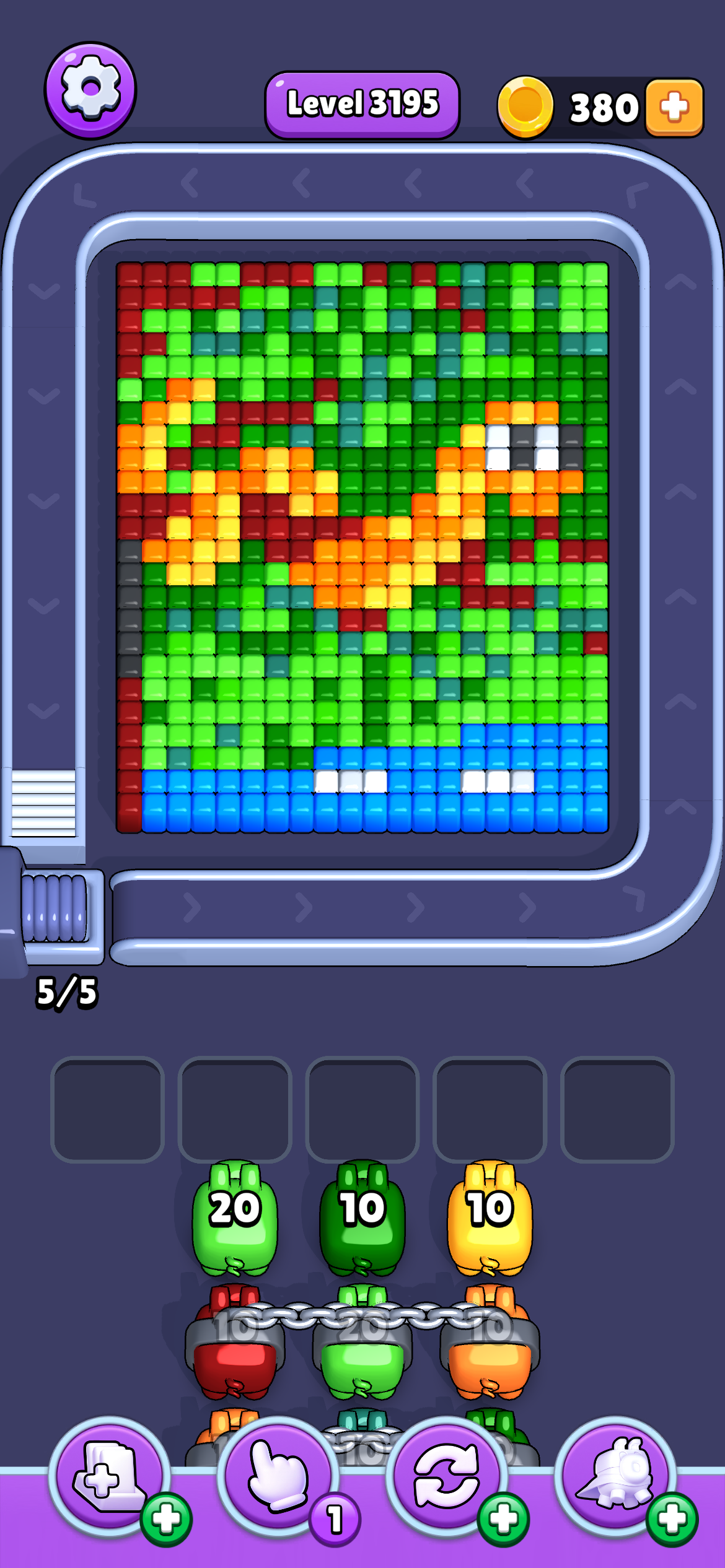The width and height of the screenshot is (725, 1568).
Task: Activate the hand pick booster
Action: click(x=278, y=1477)
